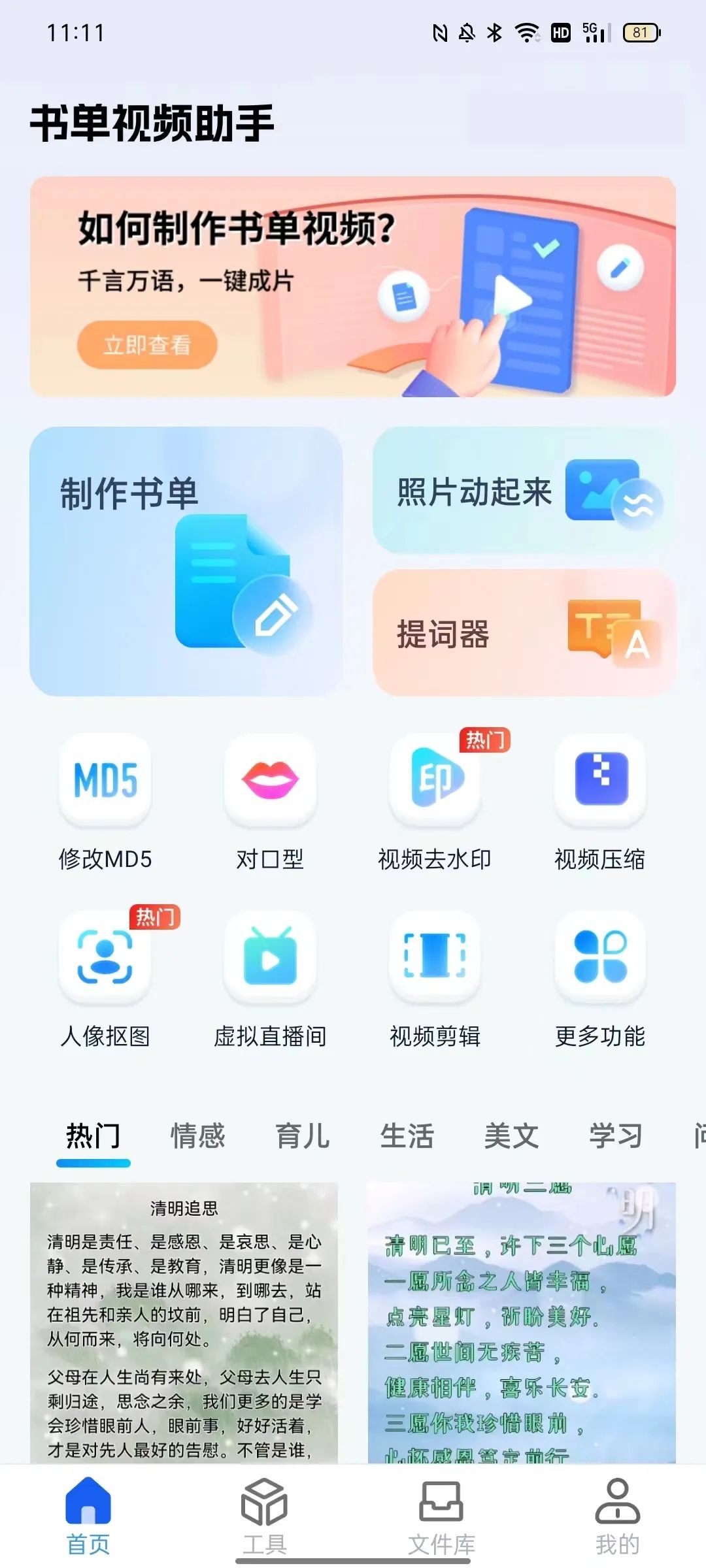Open the 制作书单 card
Viewport: 706px width, 1568px height.
click(x=186, y=561)
